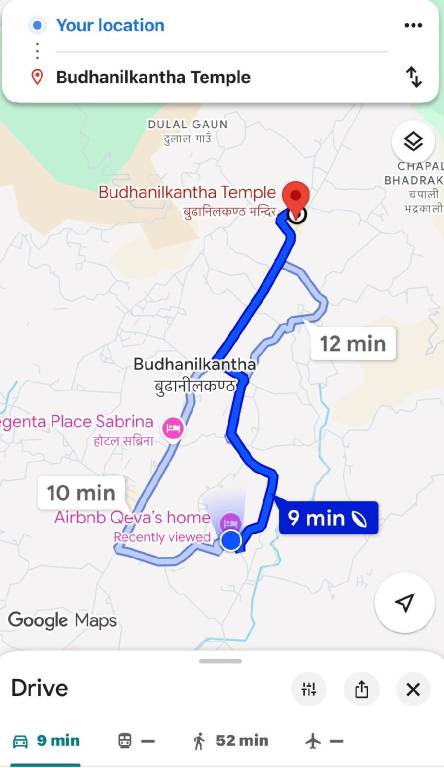Expand the Drive sheet using its handle
The image size is (444, 768).
[220, 661]
